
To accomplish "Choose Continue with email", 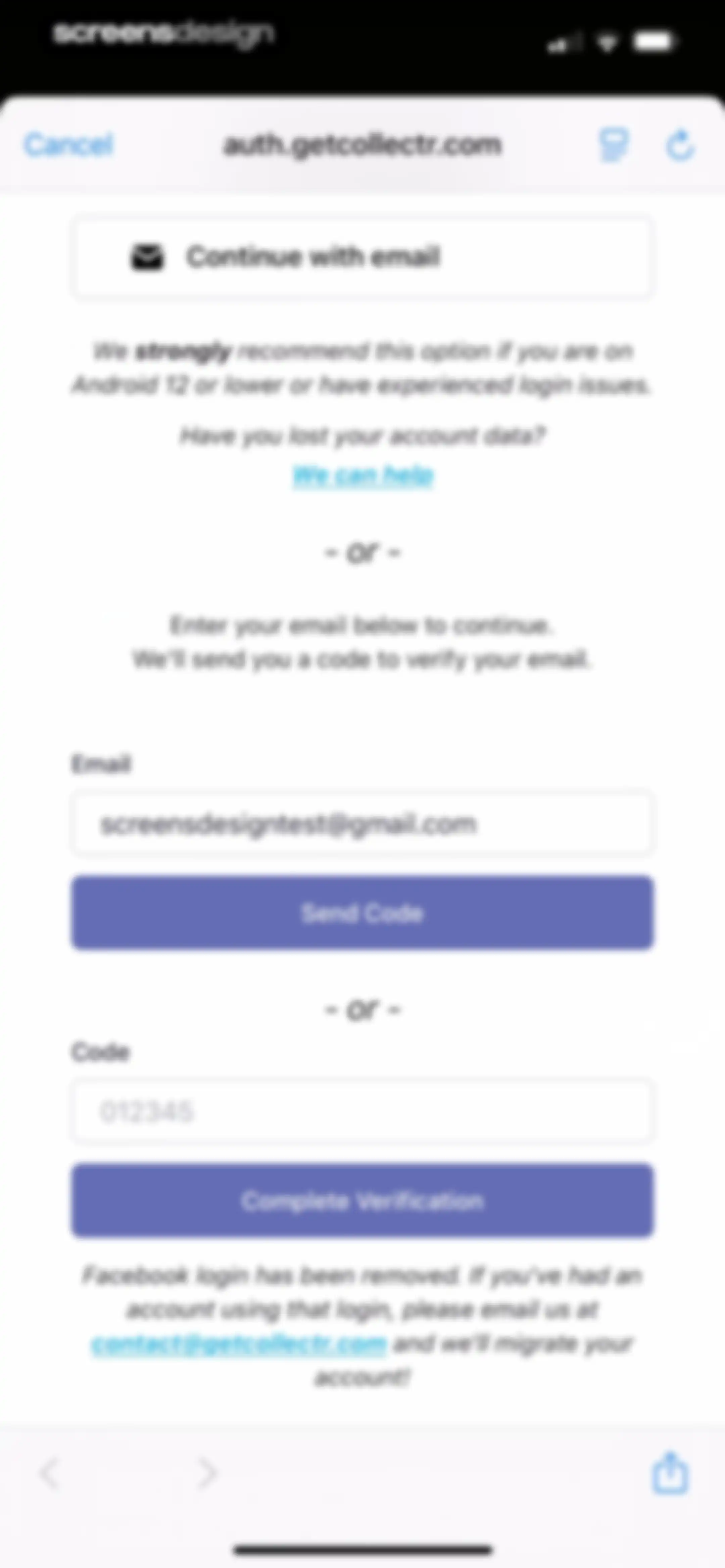I will point(362,256).
